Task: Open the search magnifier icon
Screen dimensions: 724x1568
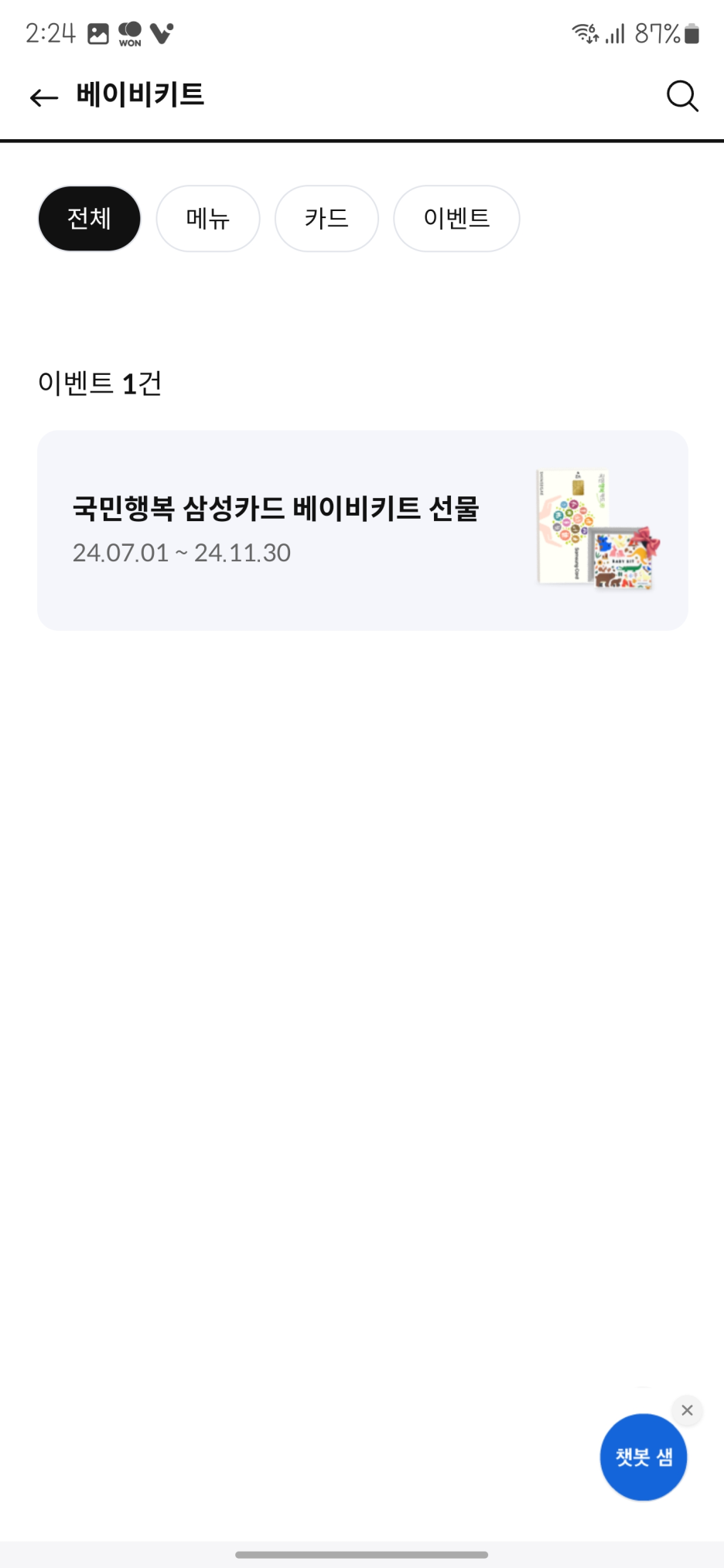Action: [682, 97]
